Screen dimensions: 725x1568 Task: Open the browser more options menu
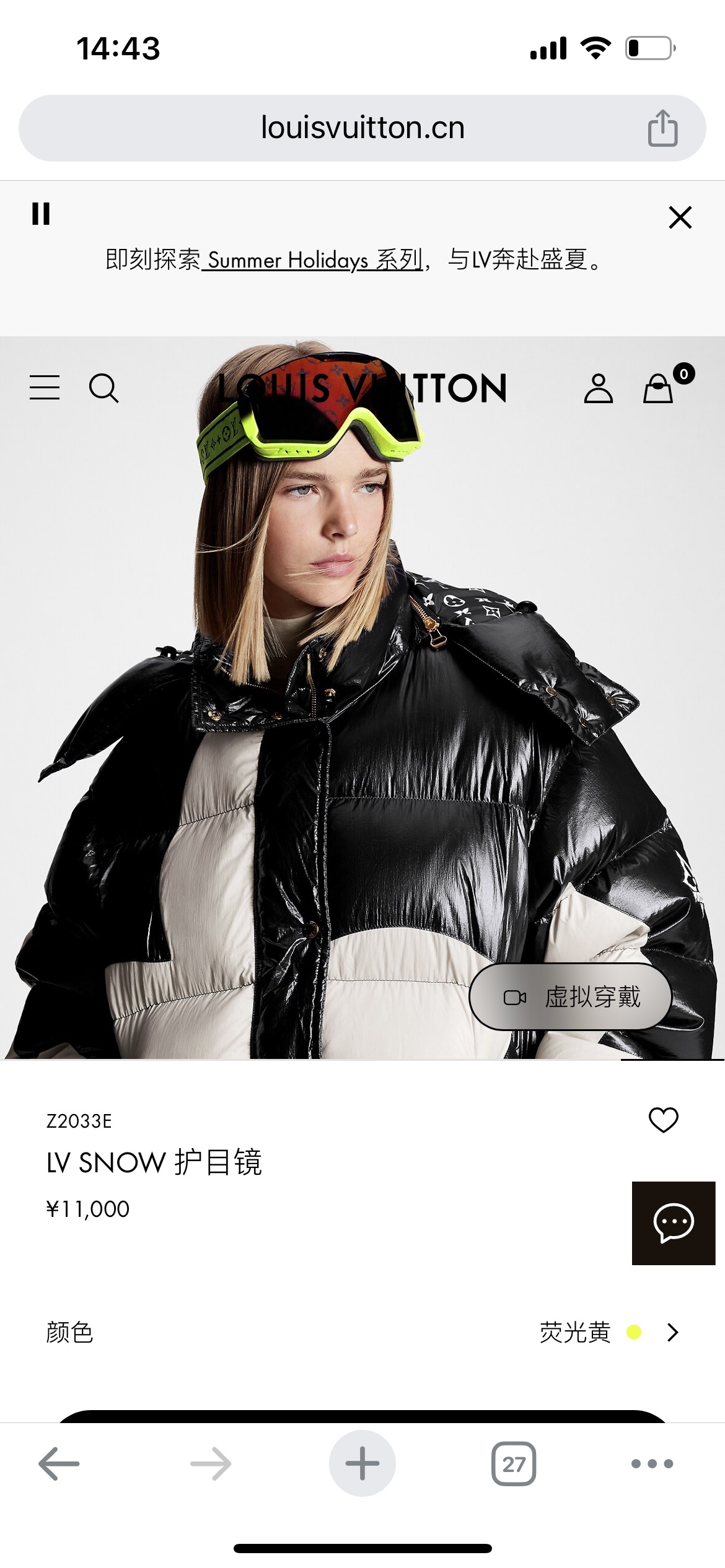652,1463
